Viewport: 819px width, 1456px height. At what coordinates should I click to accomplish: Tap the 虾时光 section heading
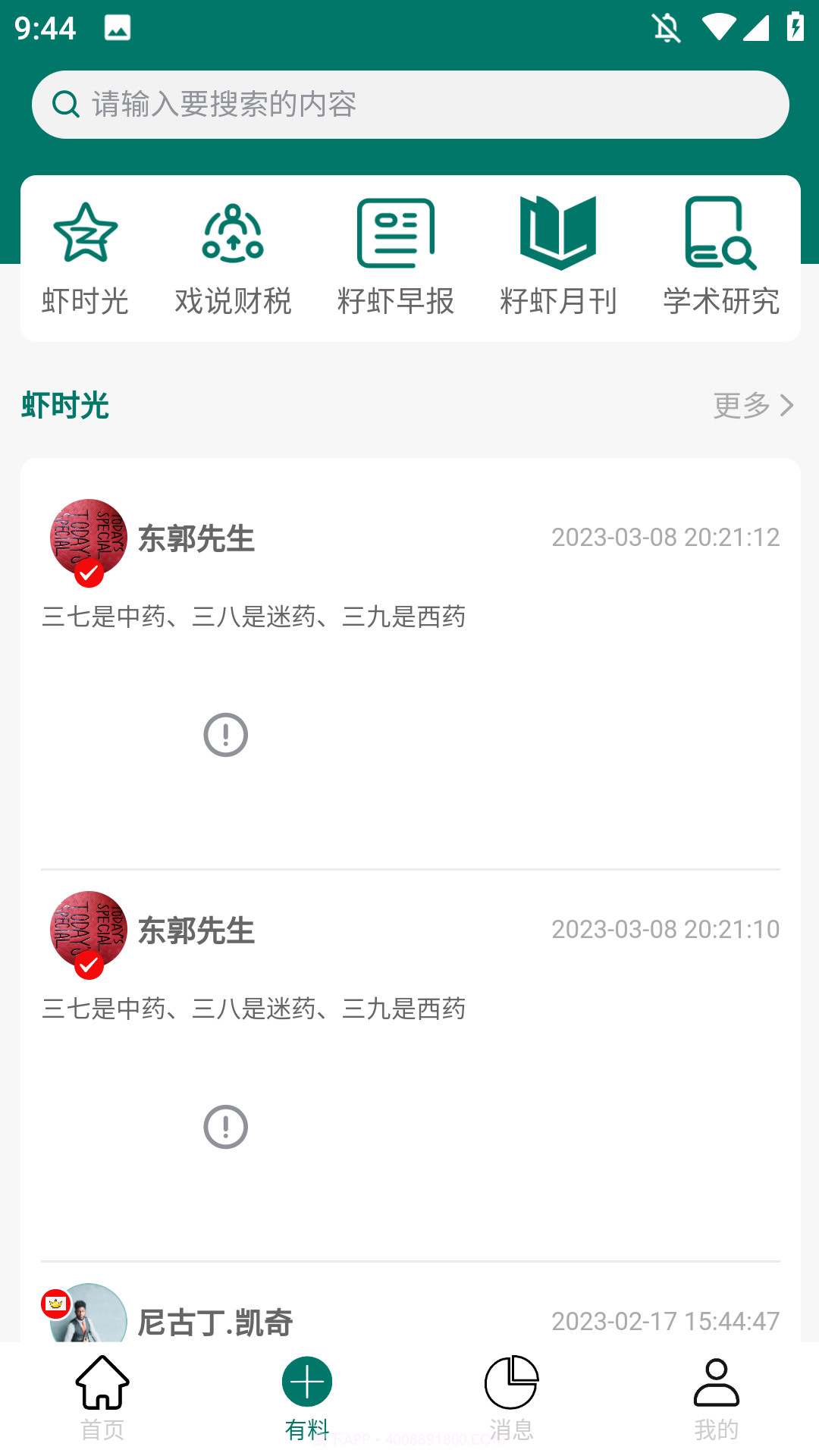[x=64, y=407]
